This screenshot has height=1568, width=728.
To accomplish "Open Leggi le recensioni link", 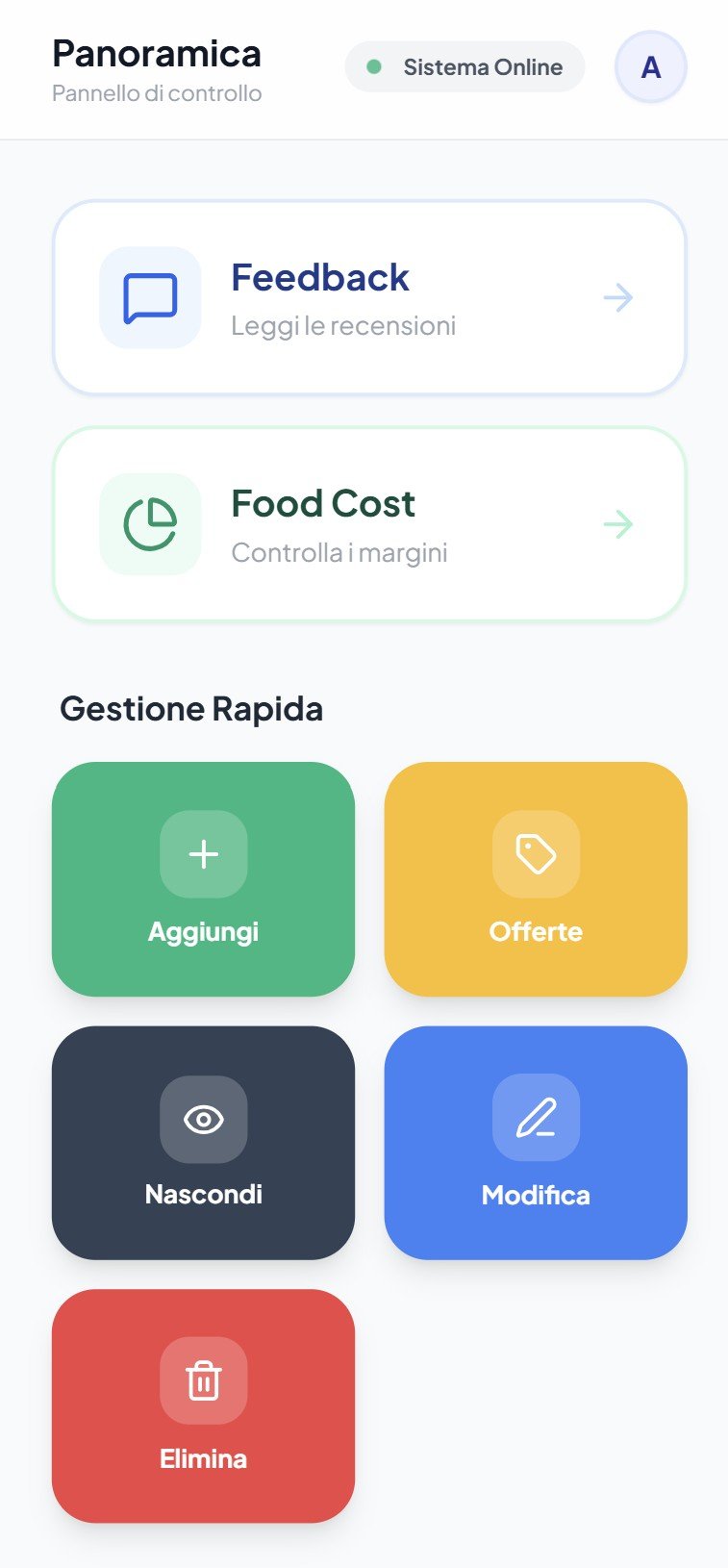I will [x=345, y=326].
